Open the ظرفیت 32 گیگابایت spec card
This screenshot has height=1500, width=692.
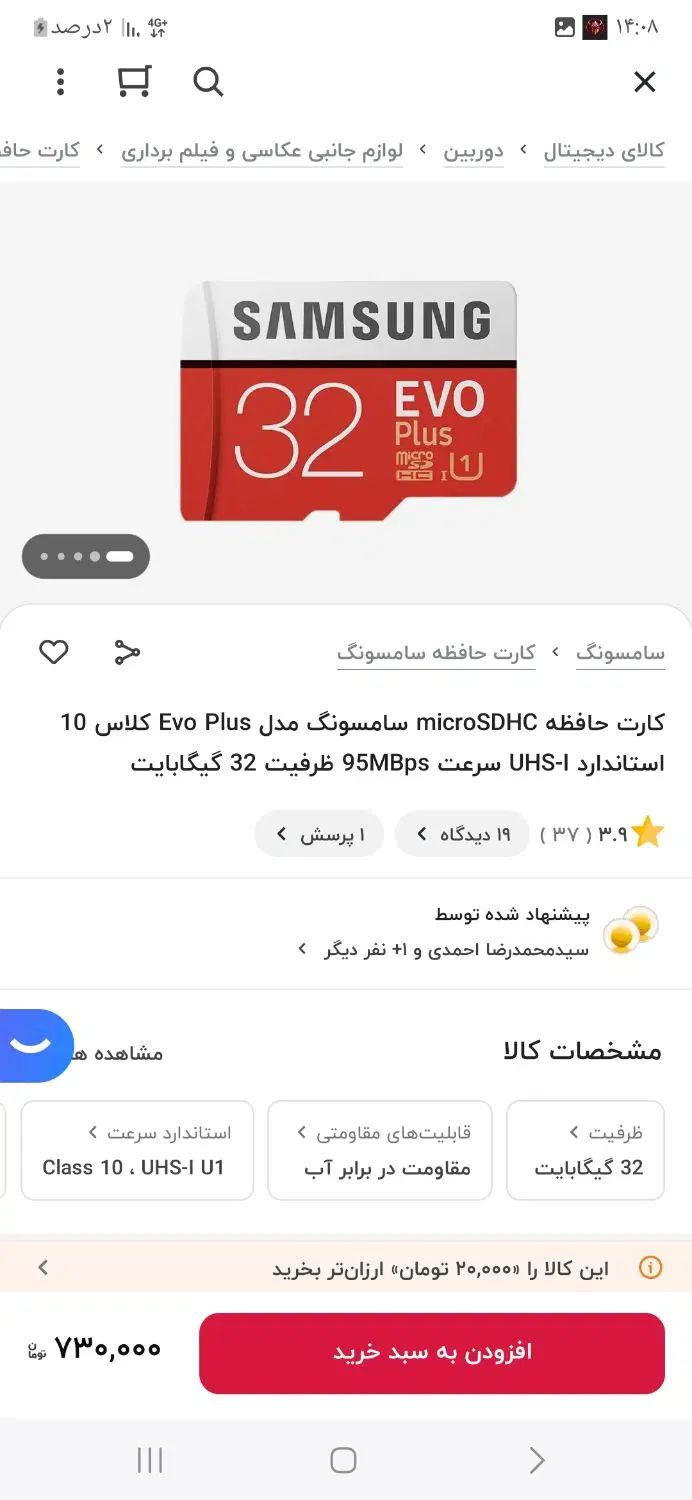click(x=585, y=1150)
